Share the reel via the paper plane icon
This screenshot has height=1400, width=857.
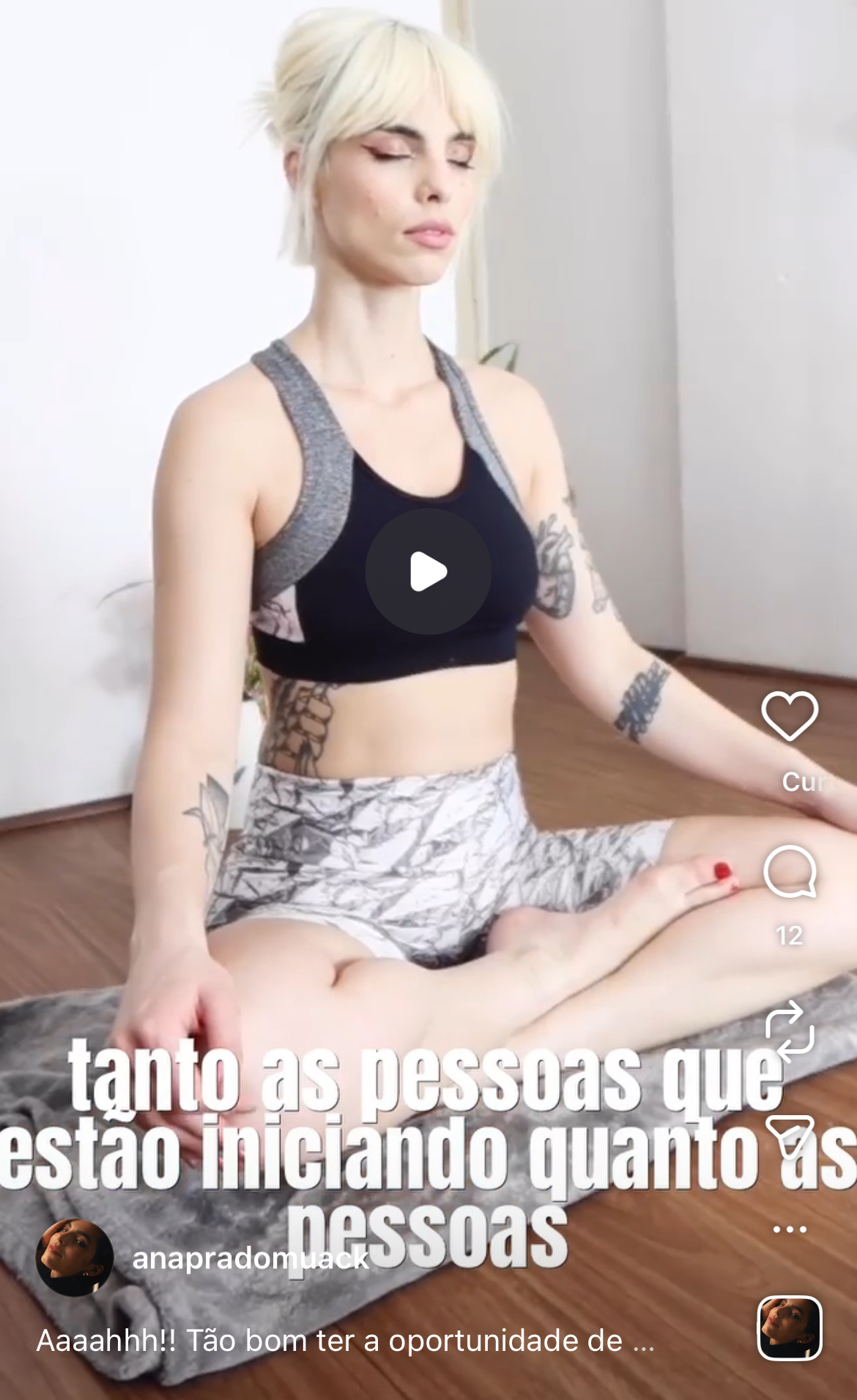point(790,1135)
